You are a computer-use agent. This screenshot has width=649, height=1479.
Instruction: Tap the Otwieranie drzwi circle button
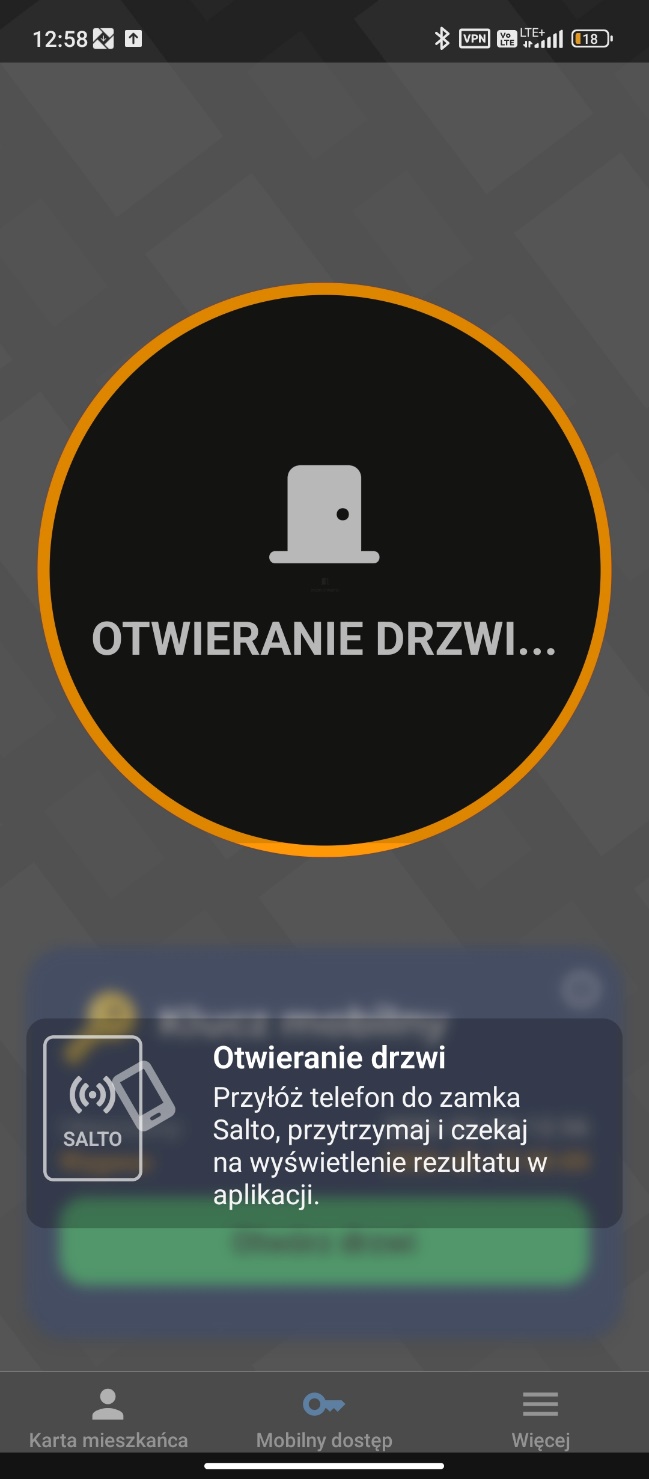click(x=324, y=570)
